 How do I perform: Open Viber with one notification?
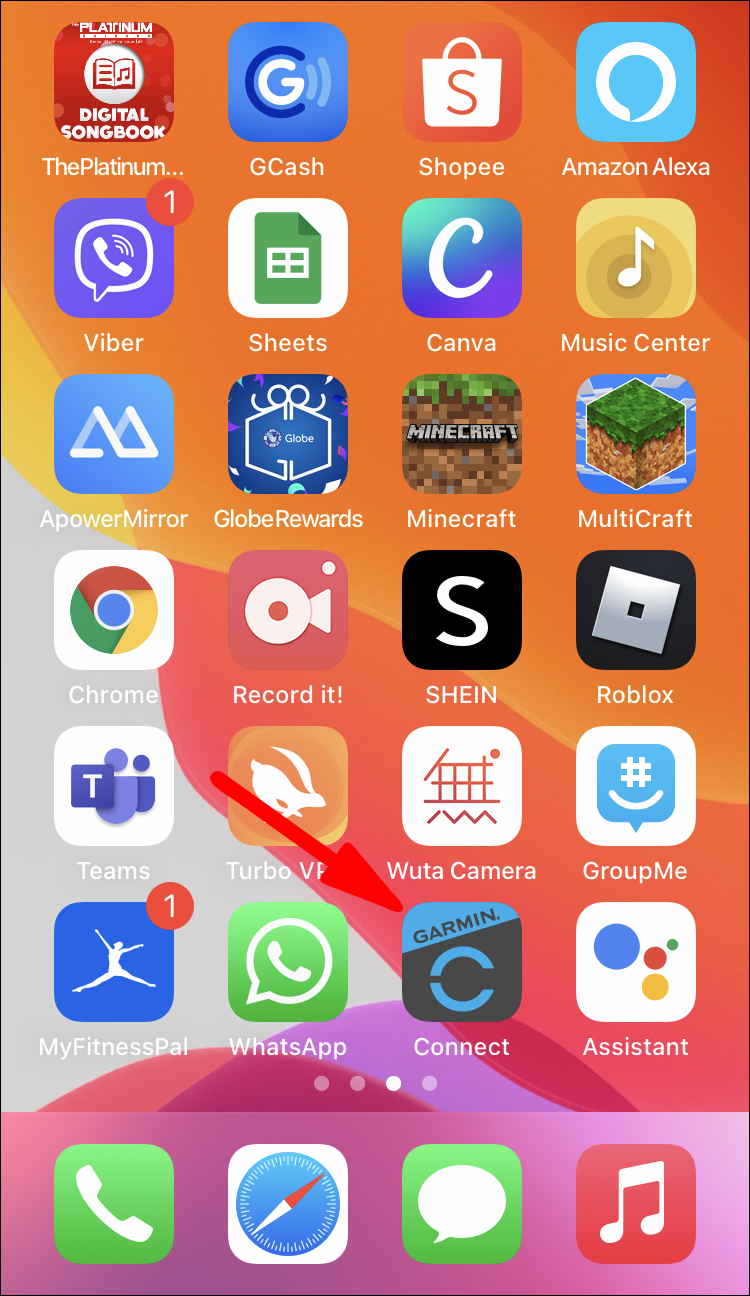point(114,258)
